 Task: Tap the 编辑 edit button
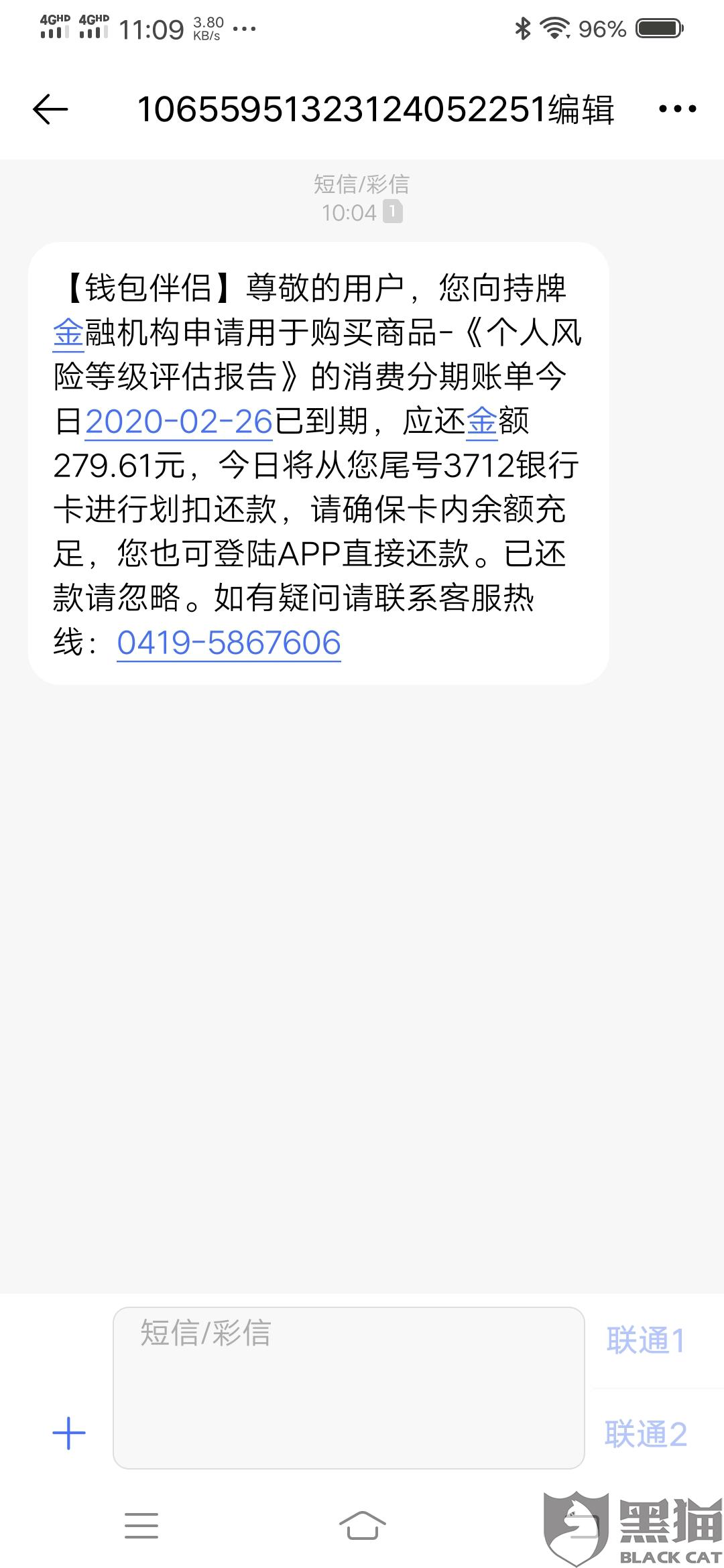(581, 110)
